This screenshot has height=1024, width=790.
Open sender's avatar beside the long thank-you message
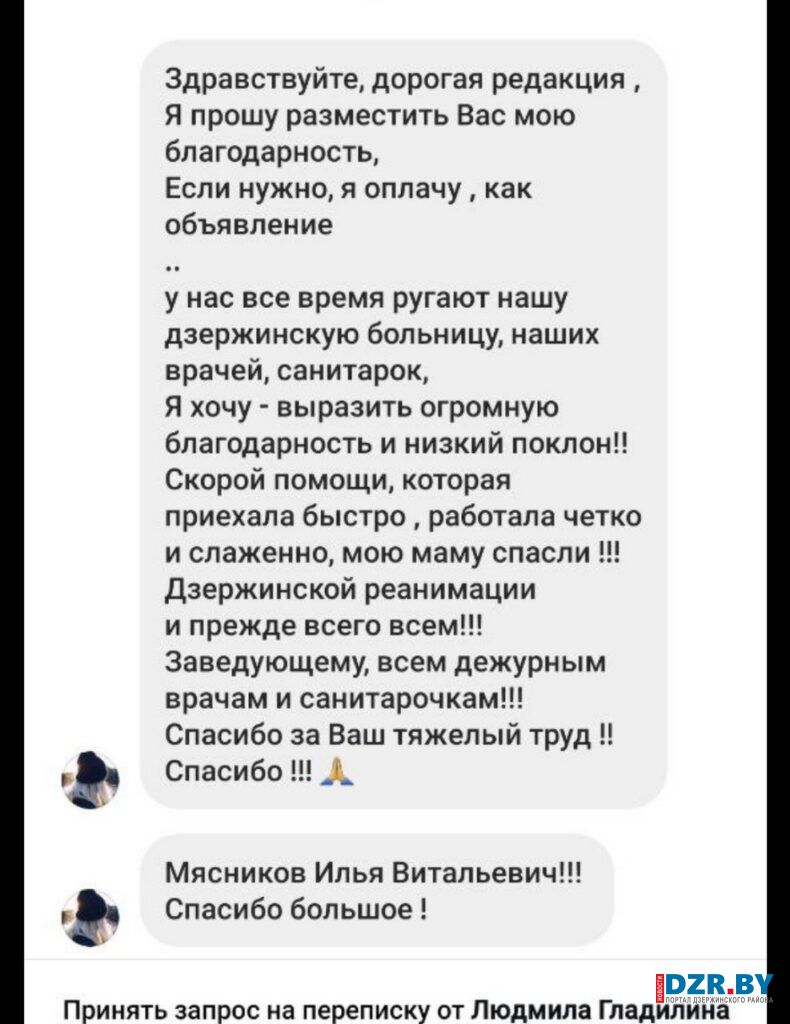click(x=91, y=779)
